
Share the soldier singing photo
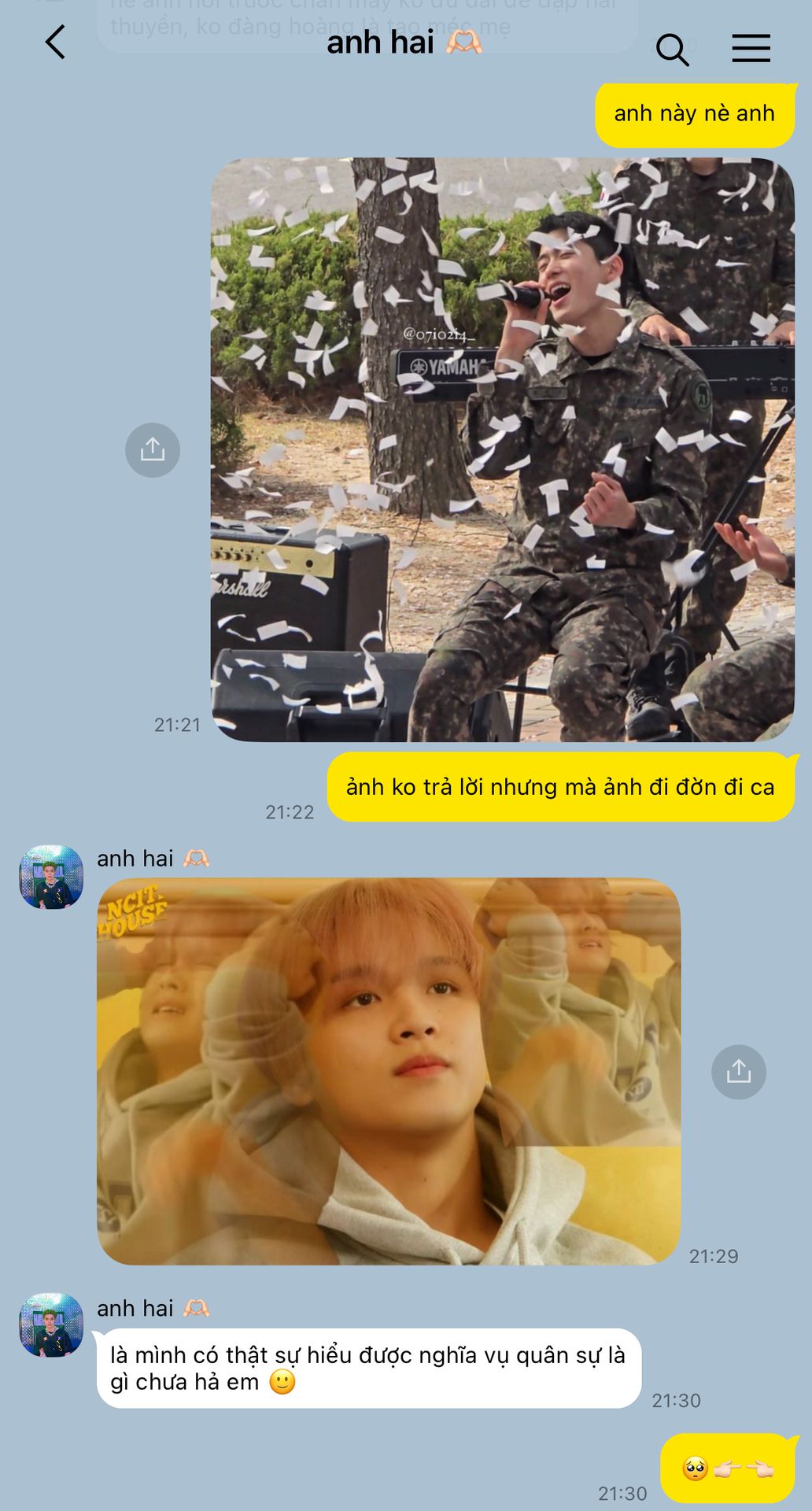(x=153, y=450)
